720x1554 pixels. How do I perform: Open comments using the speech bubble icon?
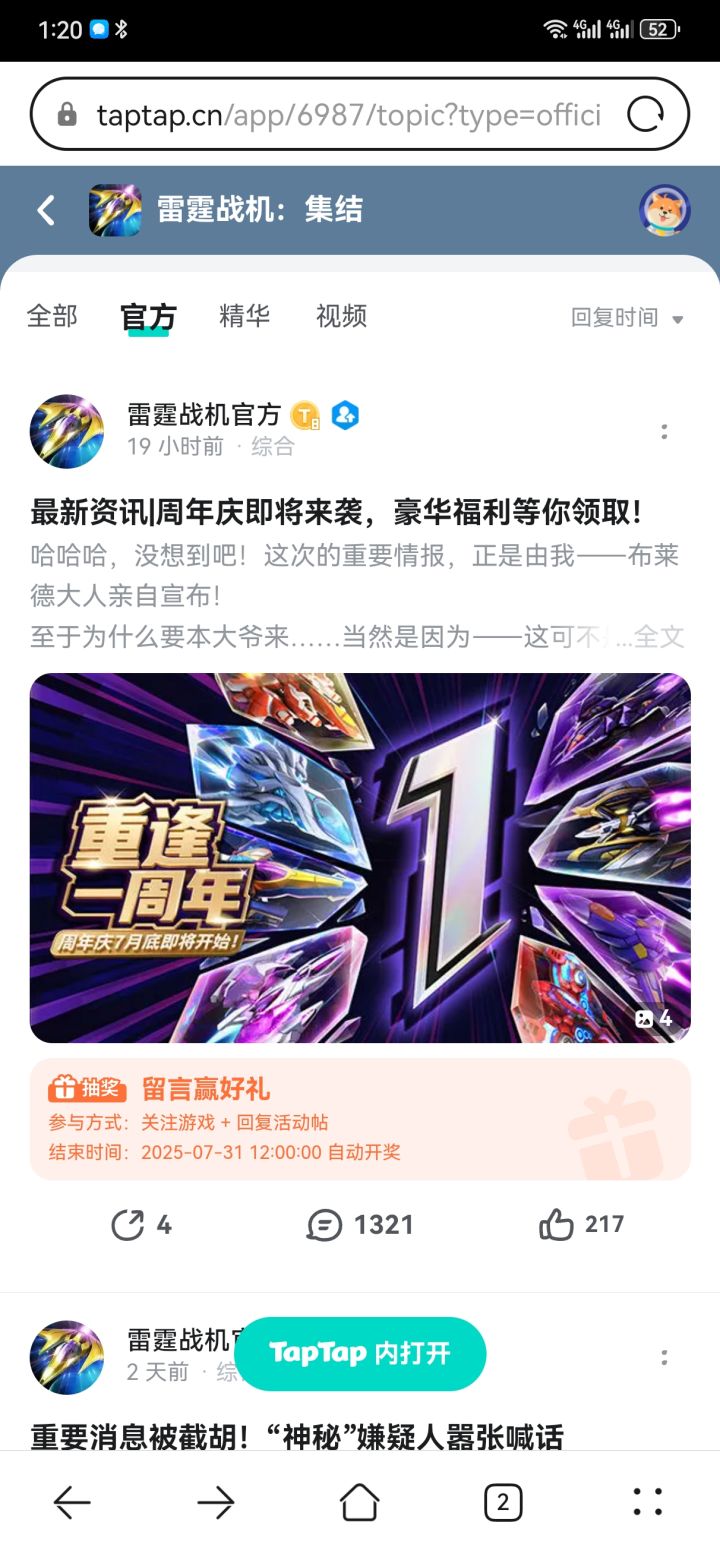click(x=322, y=1225)
